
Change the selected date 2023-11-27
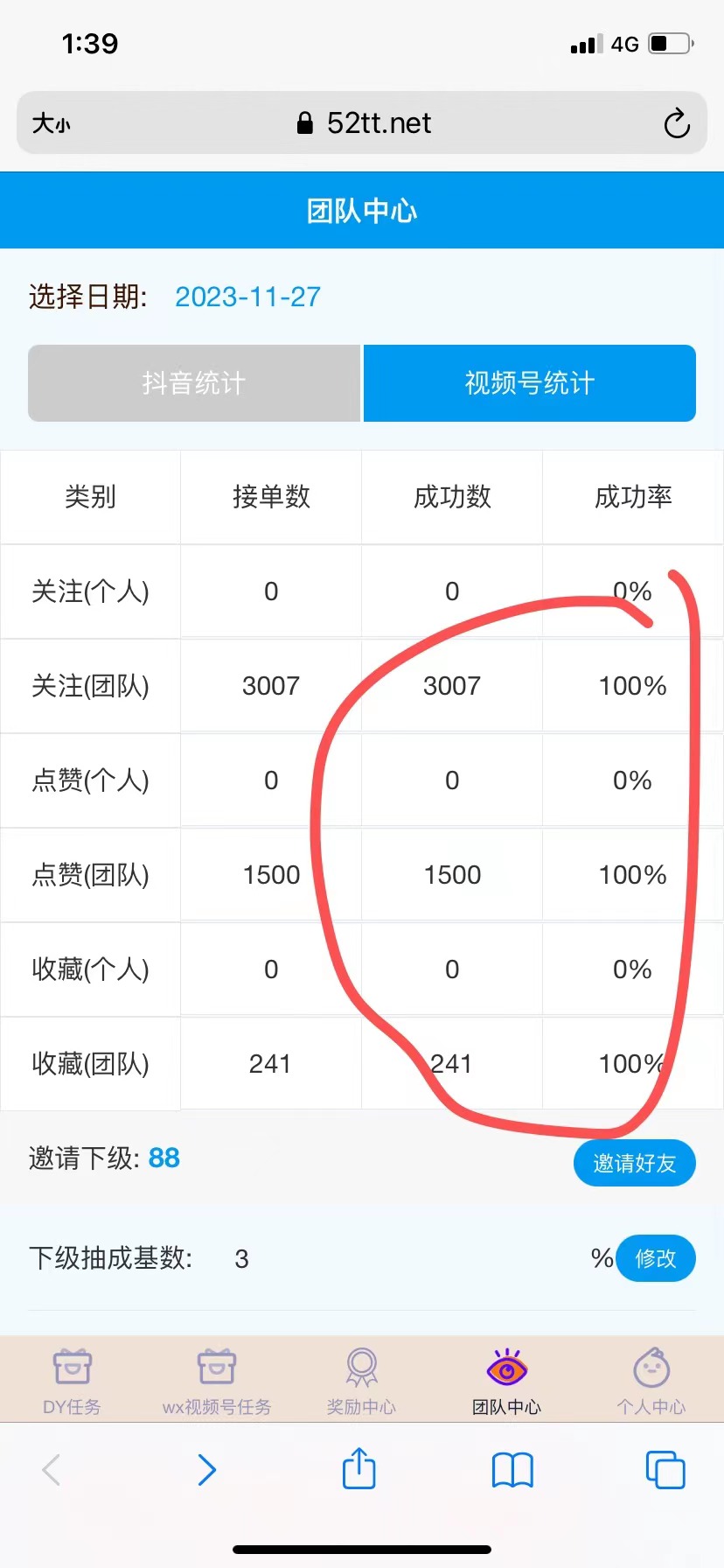[247, 297]
